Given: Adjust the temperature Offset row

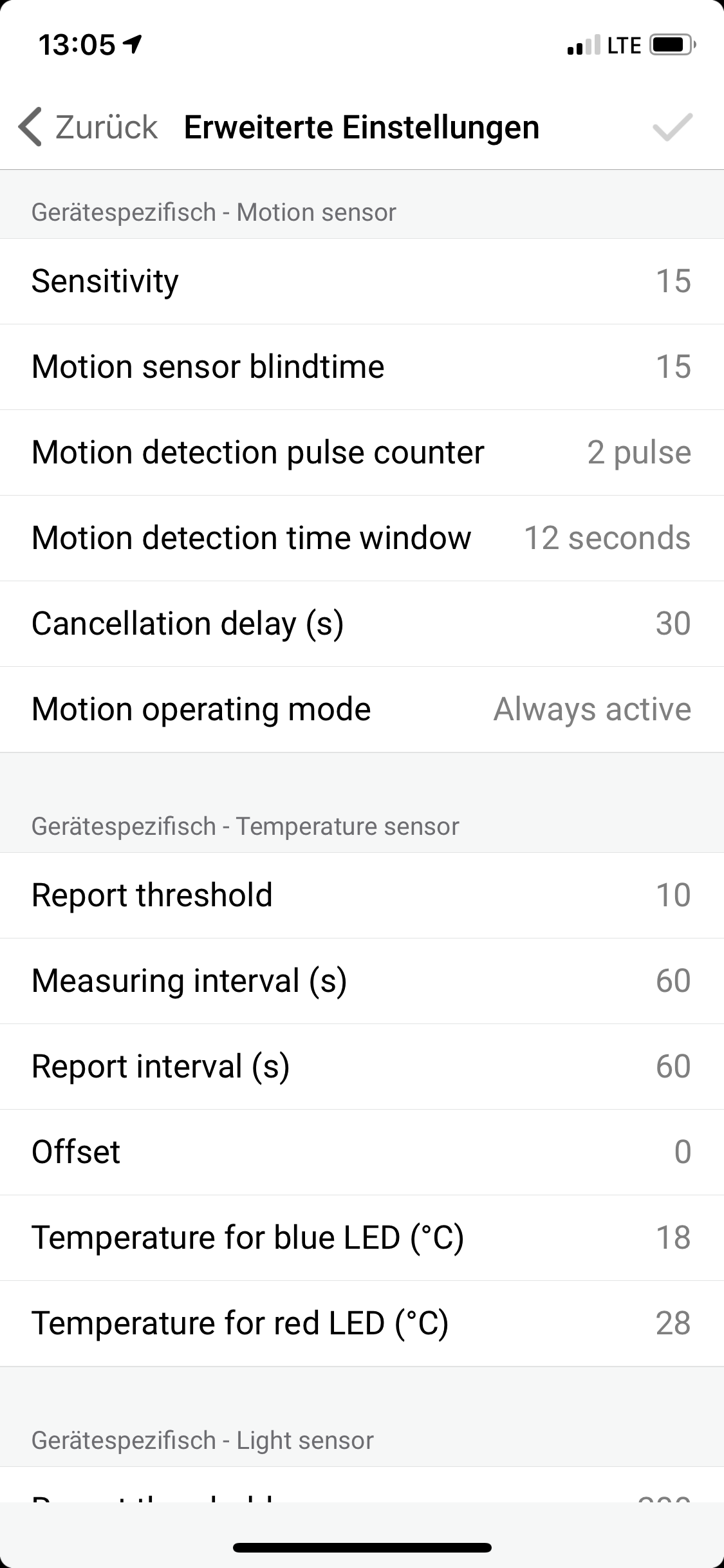Looking at the screenshot, I should pos(362,1152).
